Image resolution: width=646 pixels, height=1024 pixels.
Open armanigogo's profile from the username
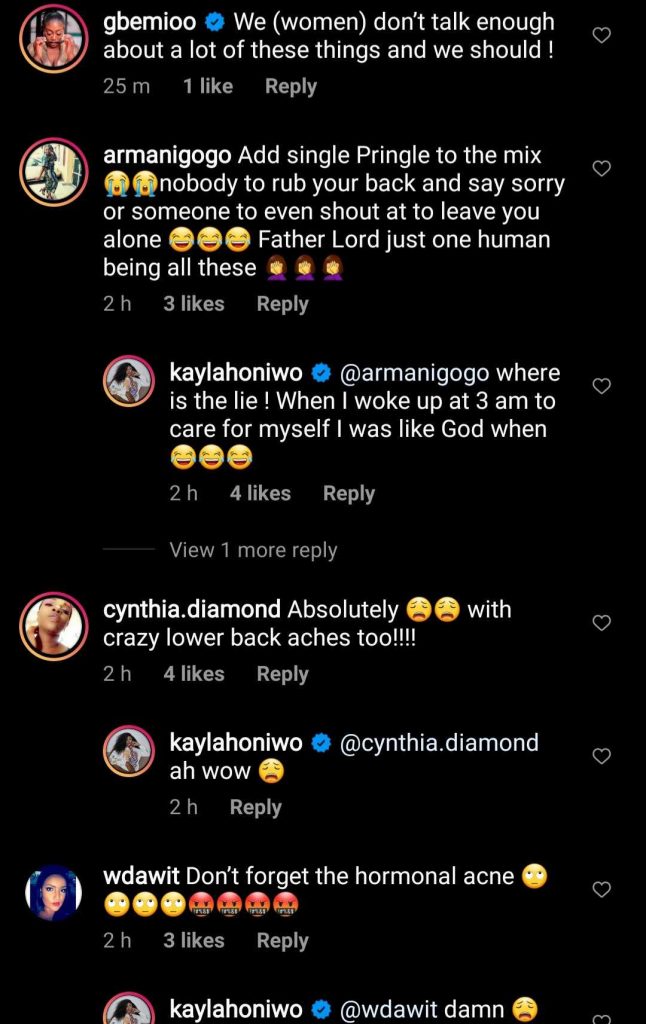coord(167,155)
